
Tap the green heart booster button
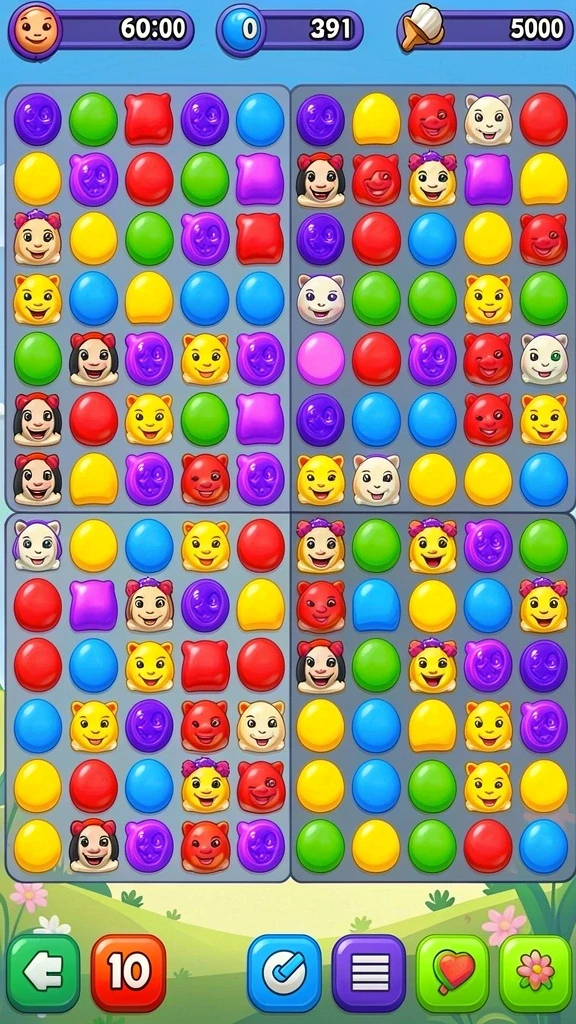click(x=453, y=973)
